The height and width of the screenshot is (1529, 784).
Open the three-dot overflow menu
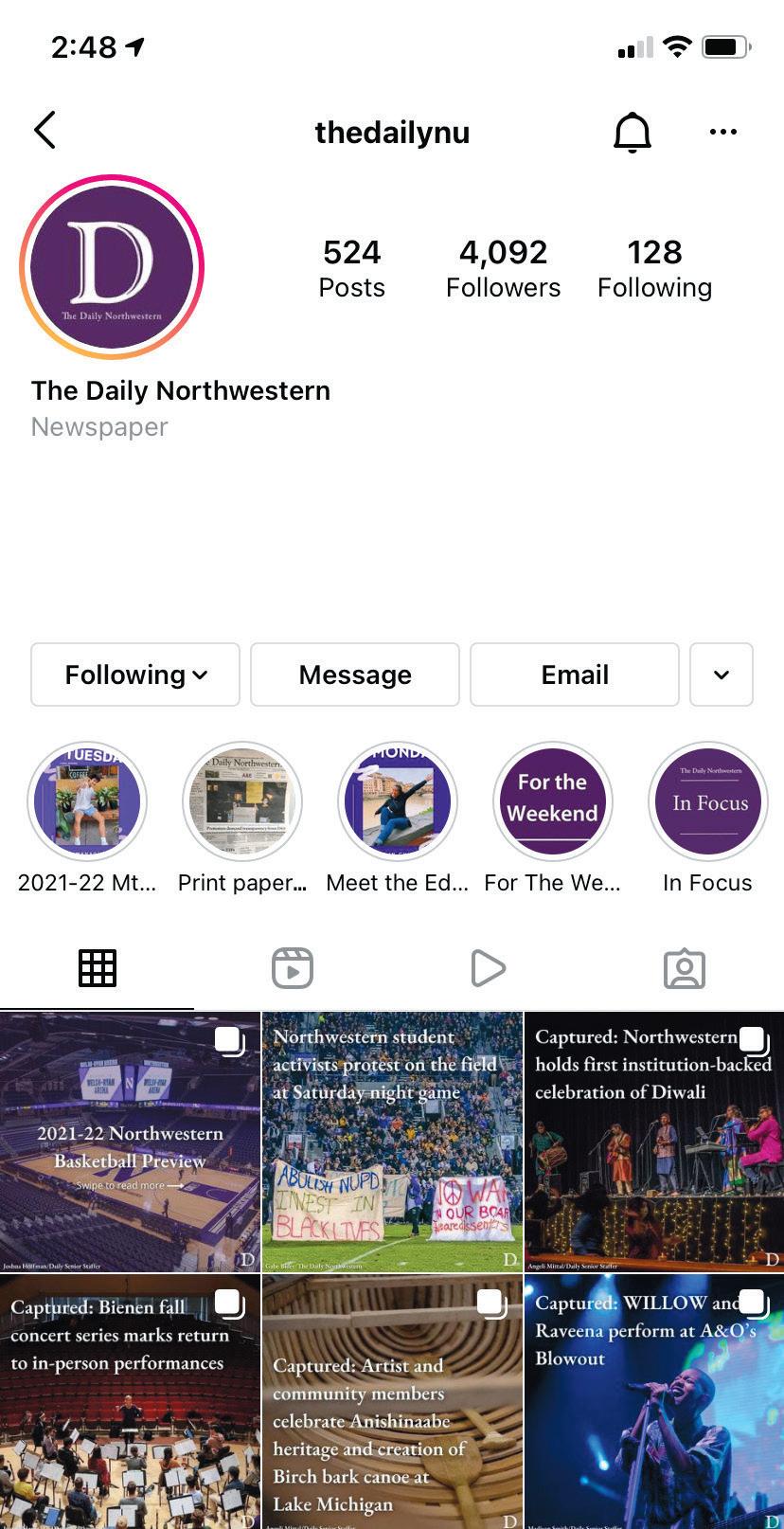722,133
